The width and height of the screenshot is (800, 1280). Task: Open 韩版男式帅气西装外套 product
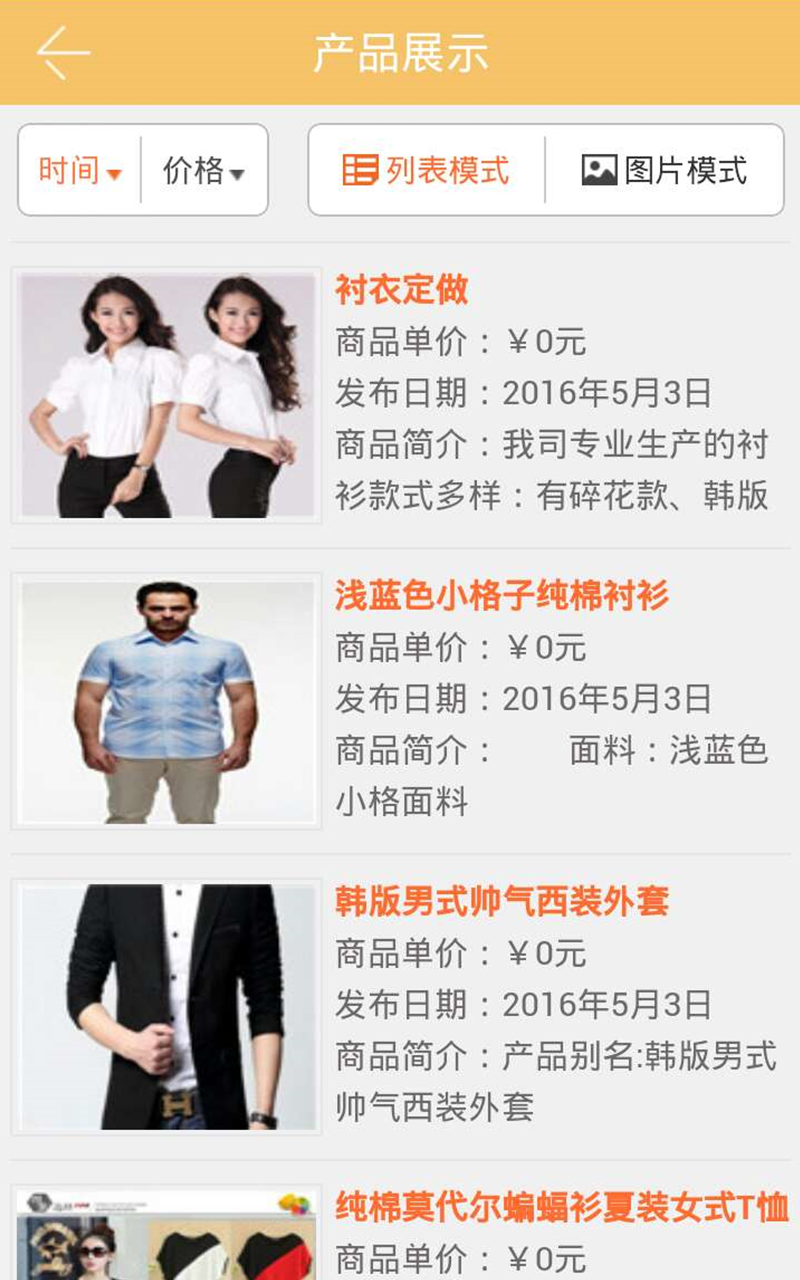[x=502, y=901]
